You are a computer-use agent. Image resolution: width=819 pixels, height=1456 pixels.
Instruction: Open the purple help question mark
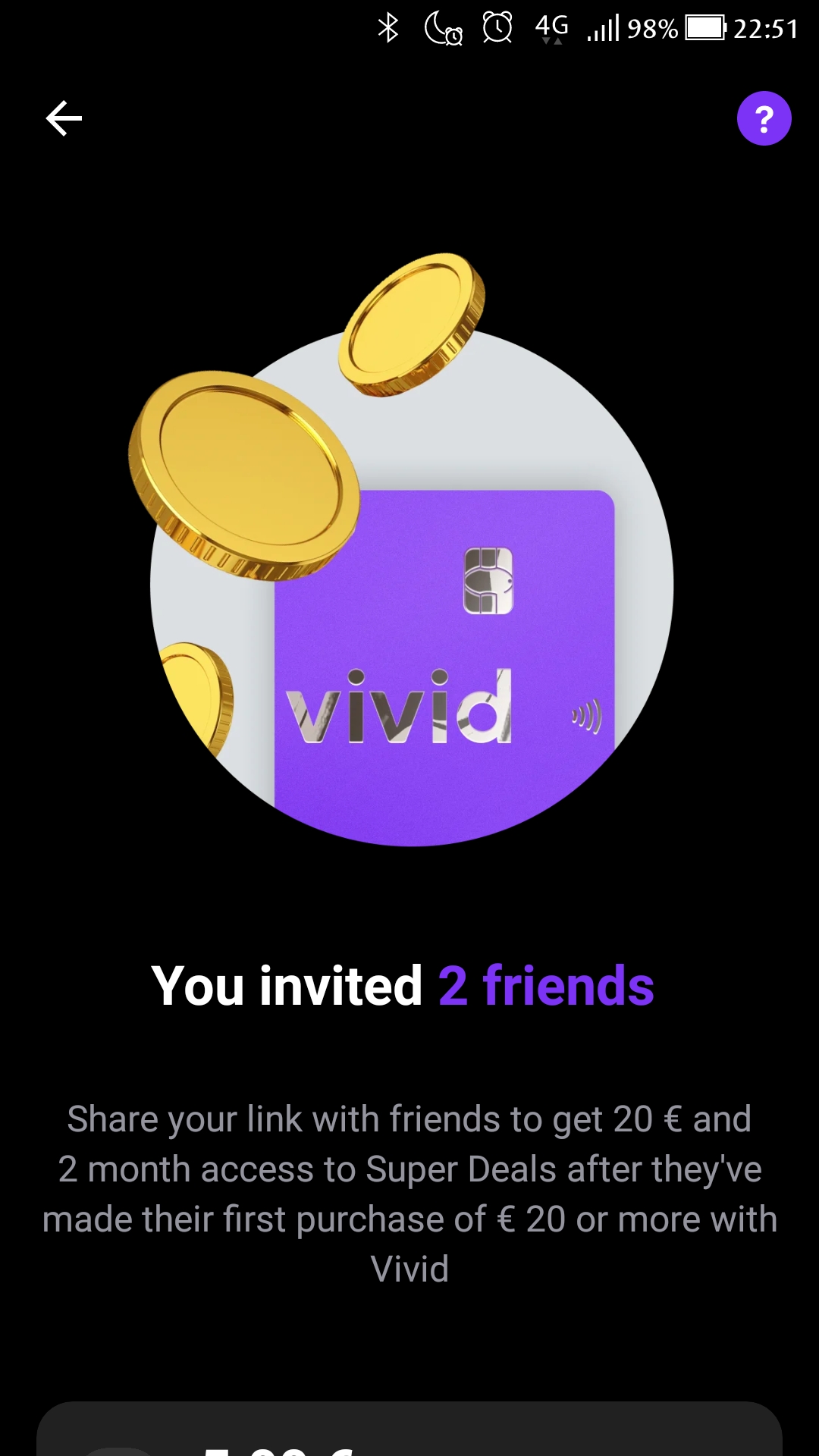point(764,118)
